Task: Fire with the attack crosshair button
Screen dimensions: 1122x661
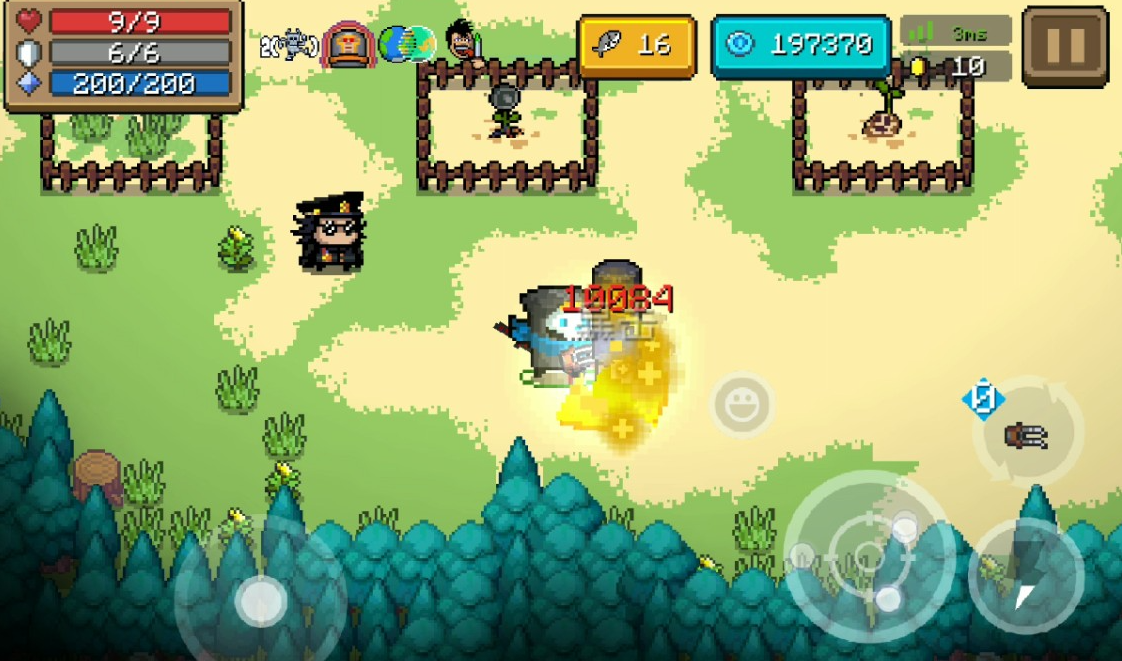Action: pos(868,555)
